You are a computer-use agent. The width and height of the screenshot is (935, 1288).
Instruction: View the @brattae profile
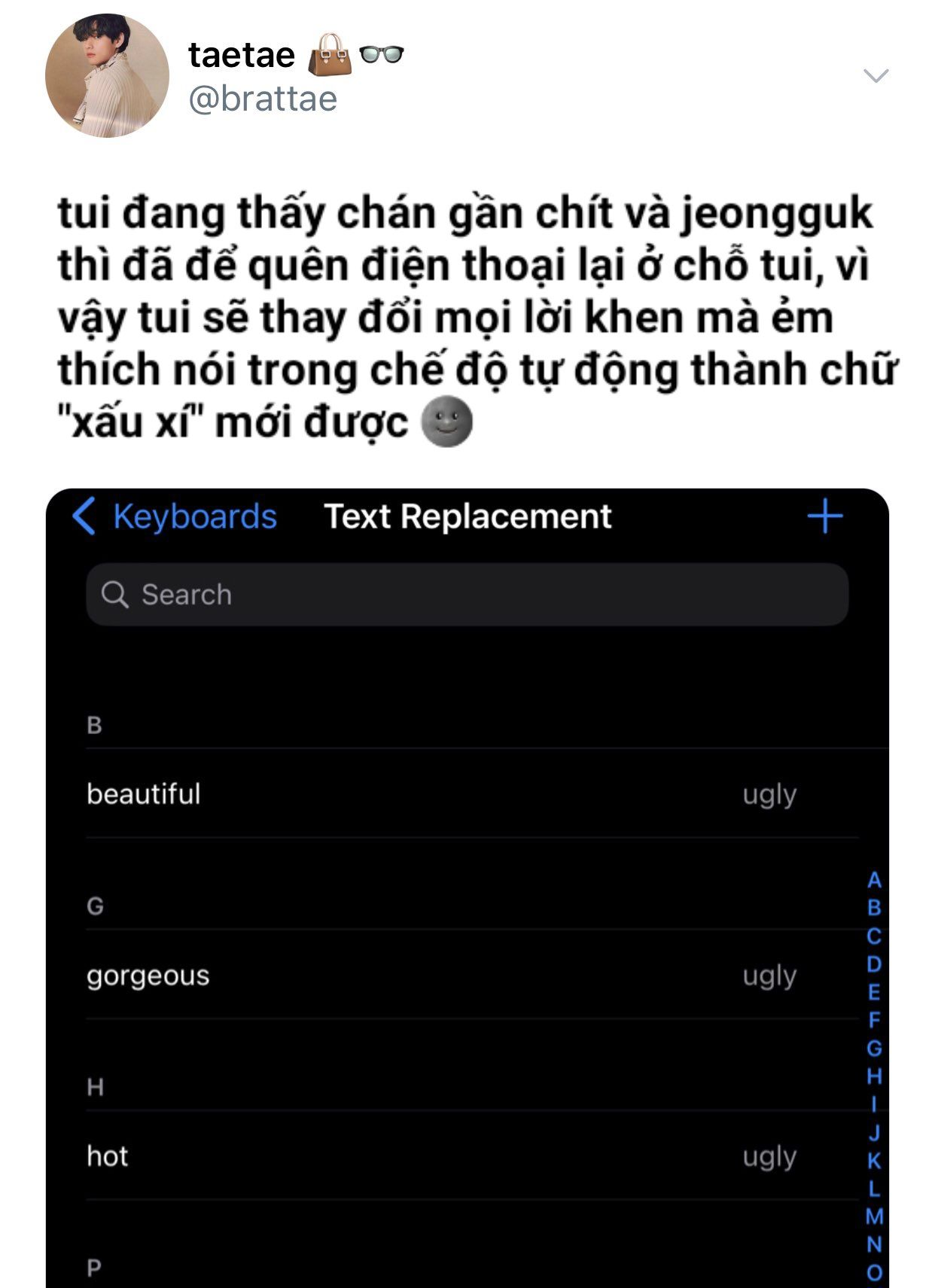pyautogui.click(x=262, y=99)
